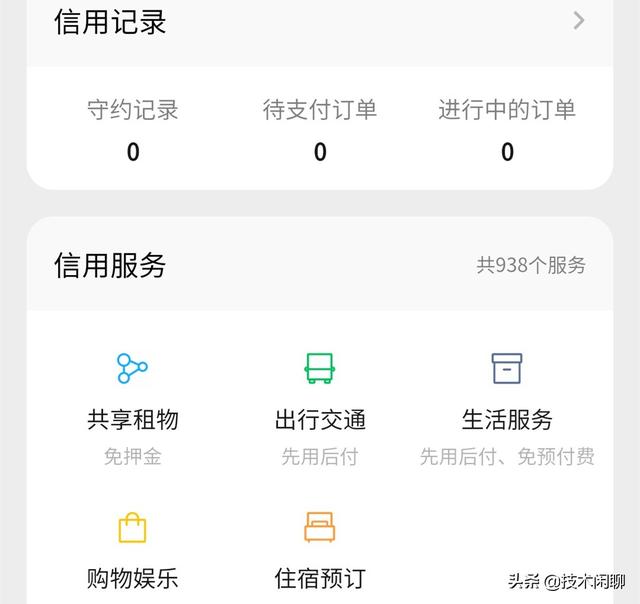View 进行中的订单 orders in progress
This screenshot has height=604, width=640.
coord(507,130)
